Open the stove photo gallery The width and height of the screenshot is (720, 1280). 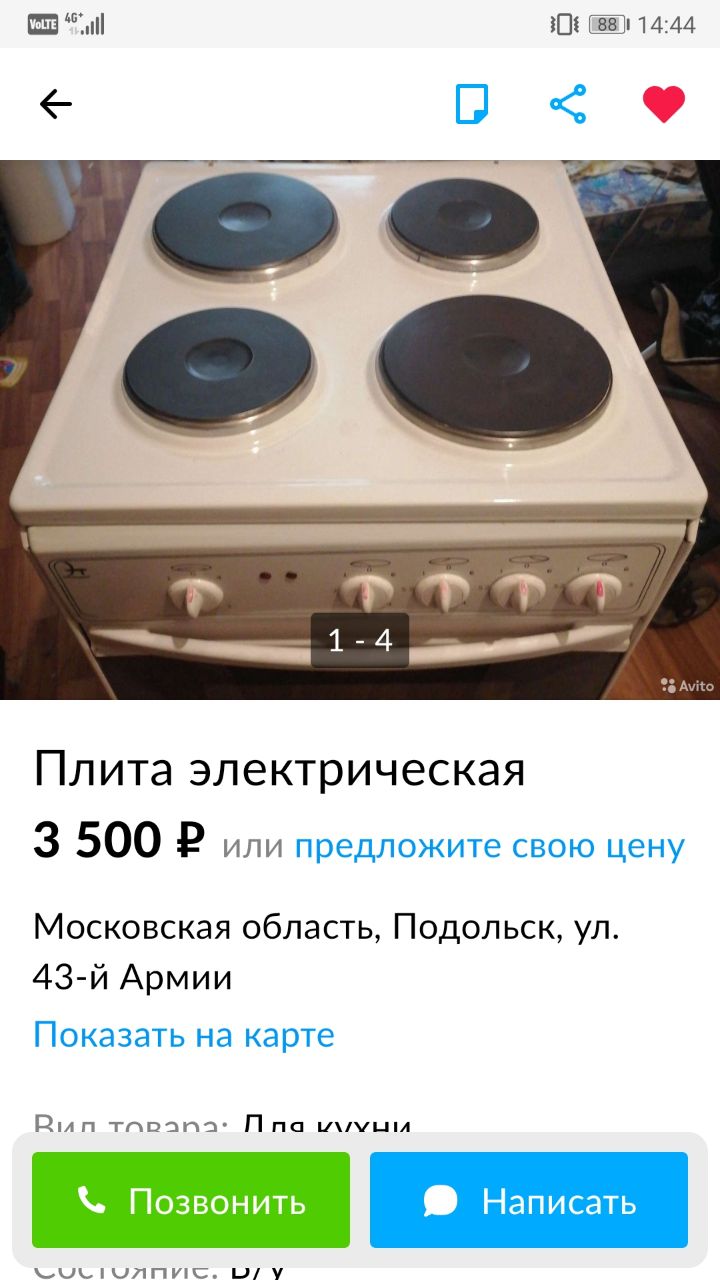coord(360,430)
